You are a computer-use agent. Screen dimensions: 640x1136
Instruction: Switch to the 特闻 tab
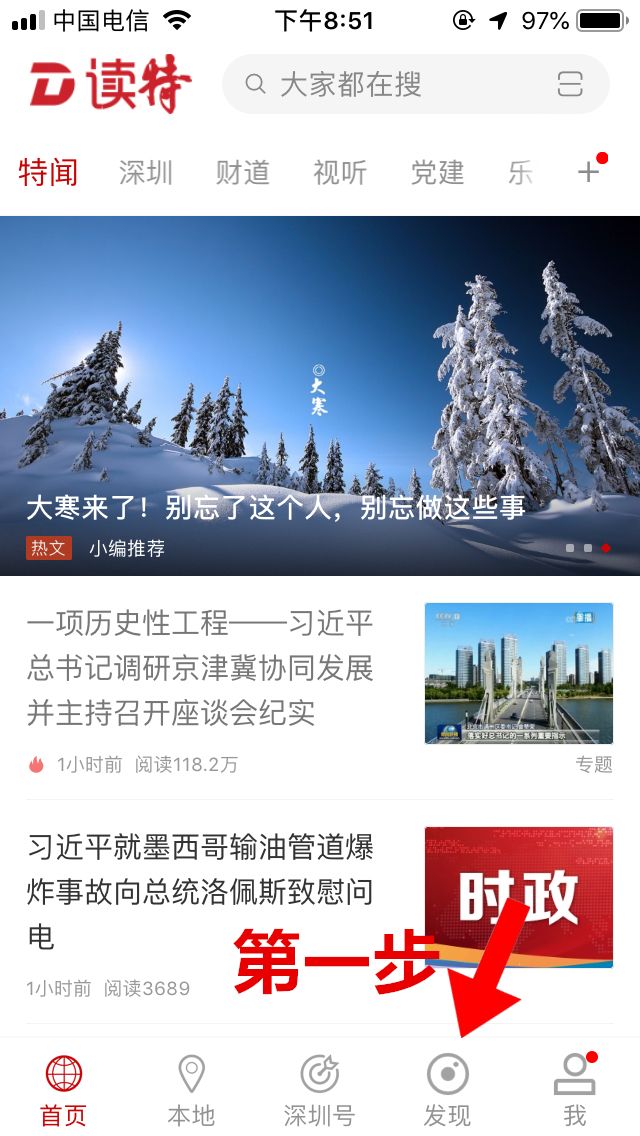[x=48, y=172]
